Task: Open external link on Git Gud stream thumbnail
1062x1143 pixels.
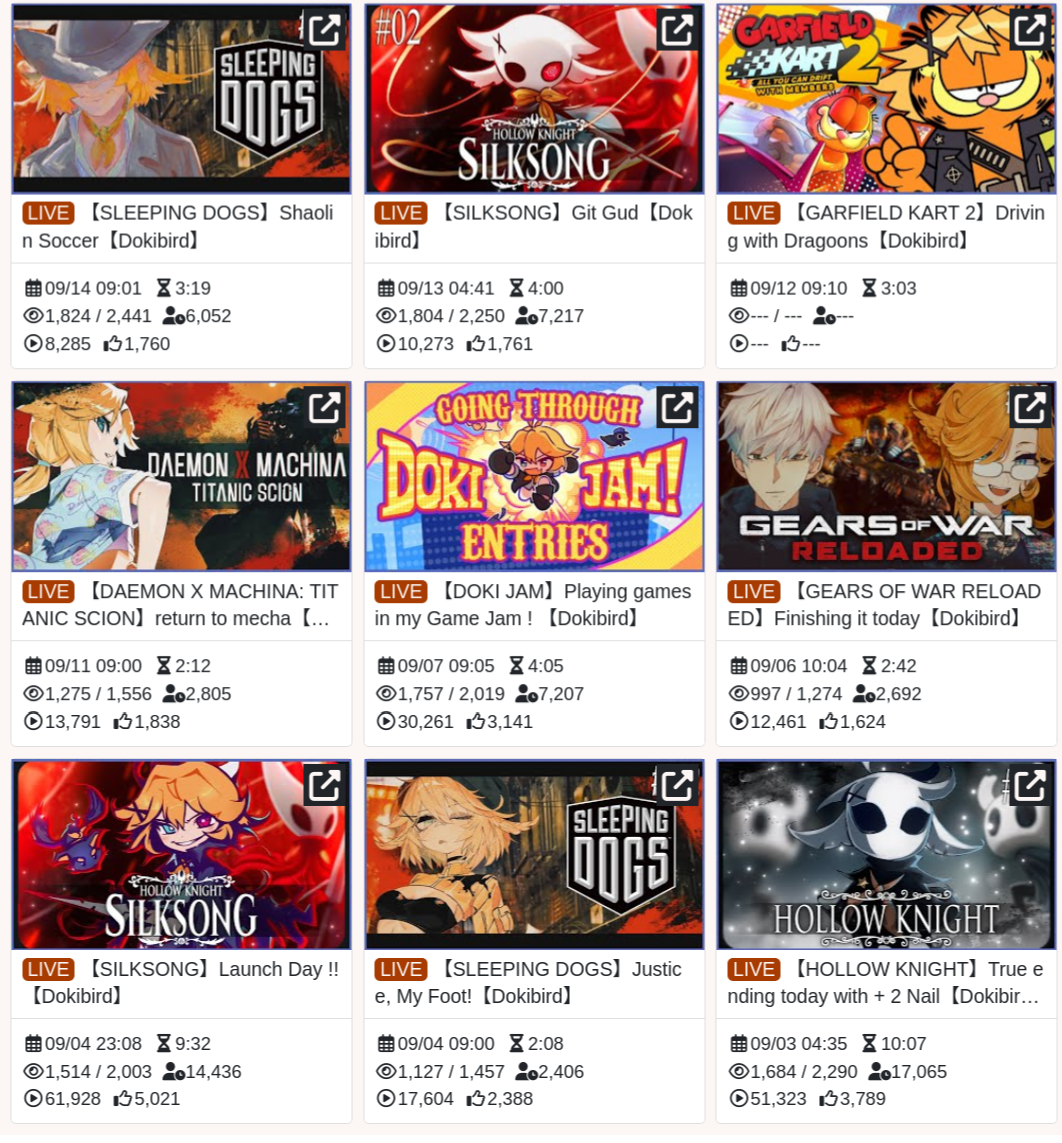Action: pos(677,30)
